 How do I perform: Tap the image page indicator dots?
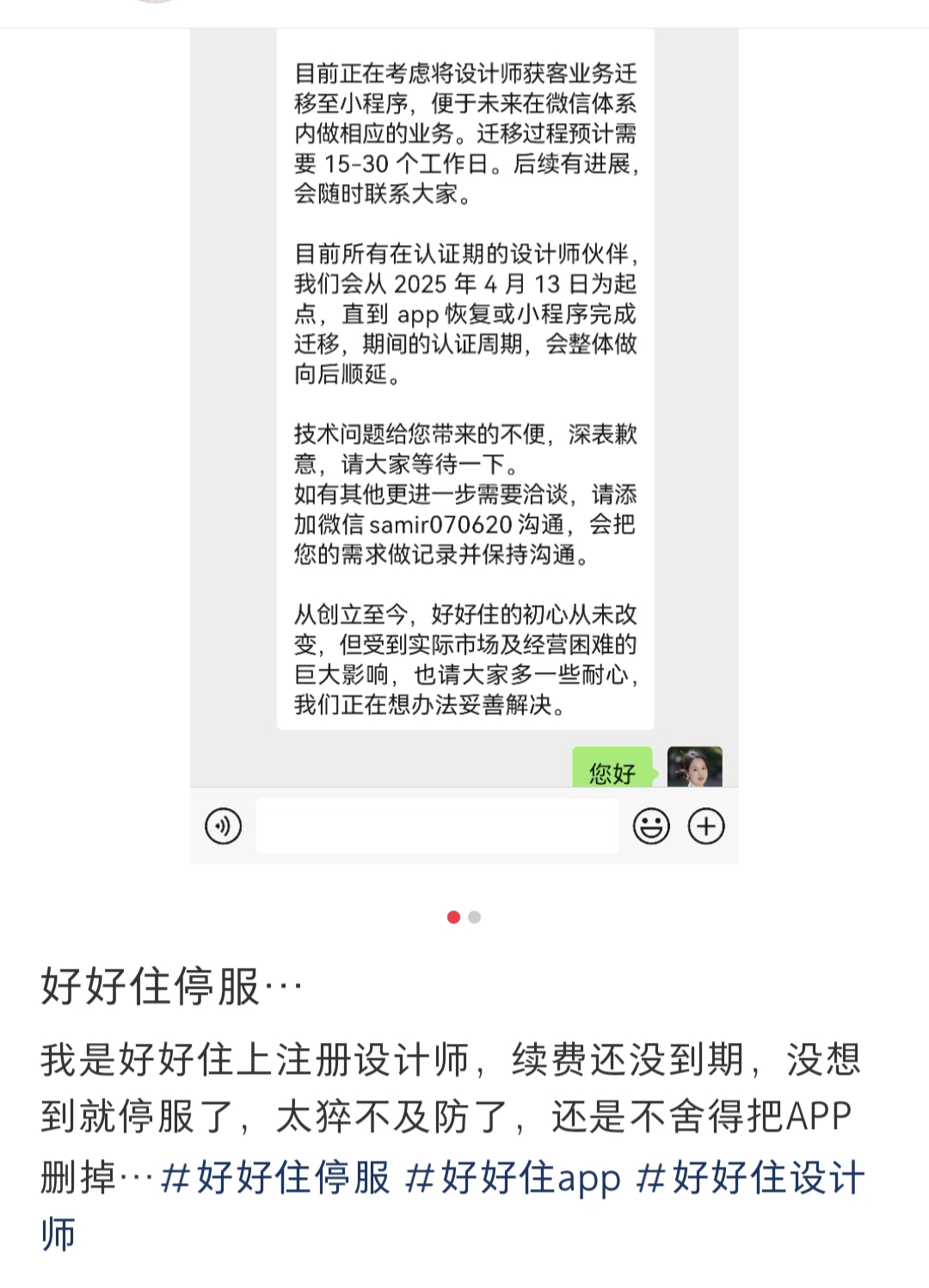[464, 917]
